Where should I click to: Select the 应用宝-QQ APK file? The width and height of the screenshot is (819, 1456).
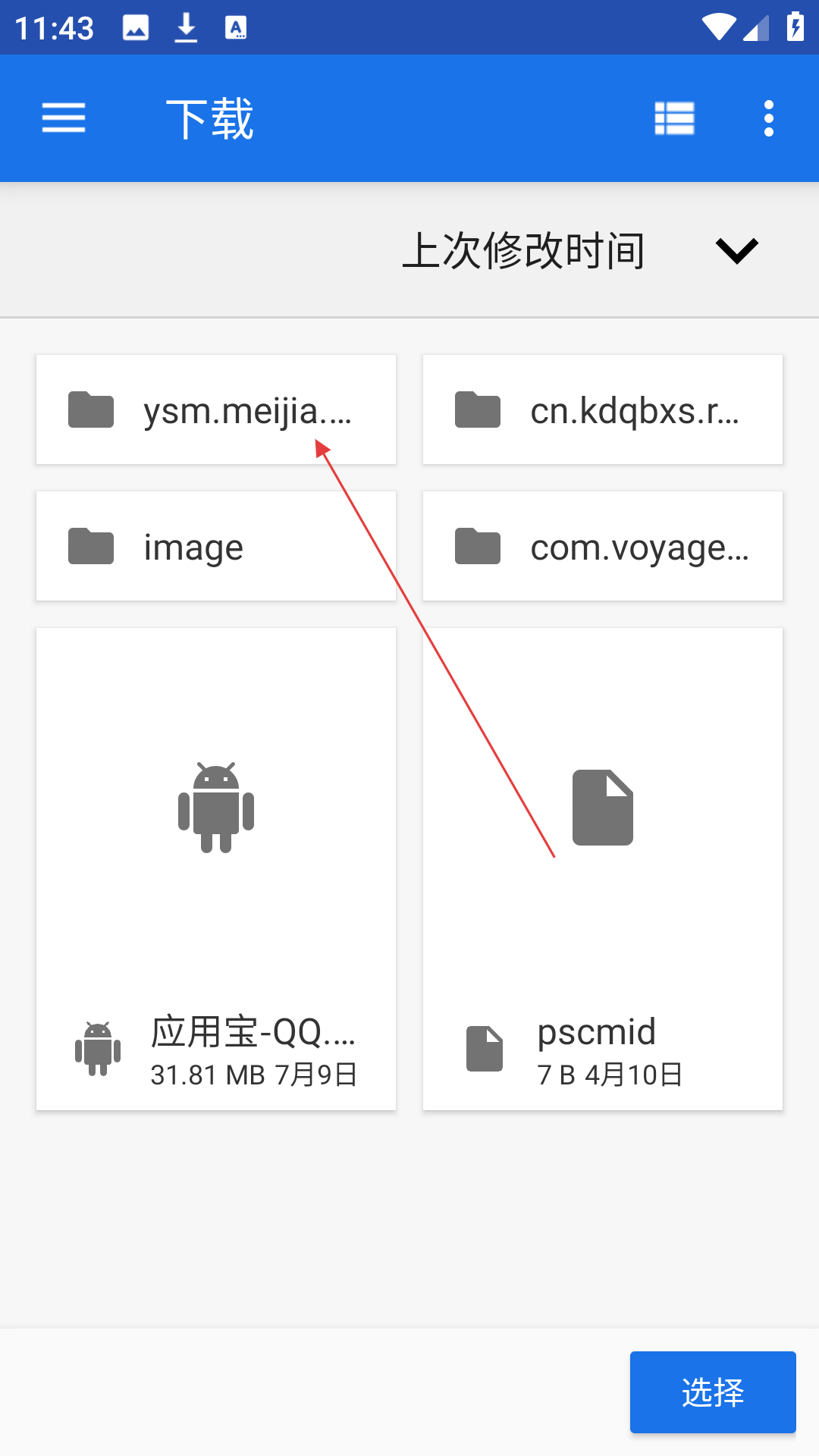click(x=216, y=869)
